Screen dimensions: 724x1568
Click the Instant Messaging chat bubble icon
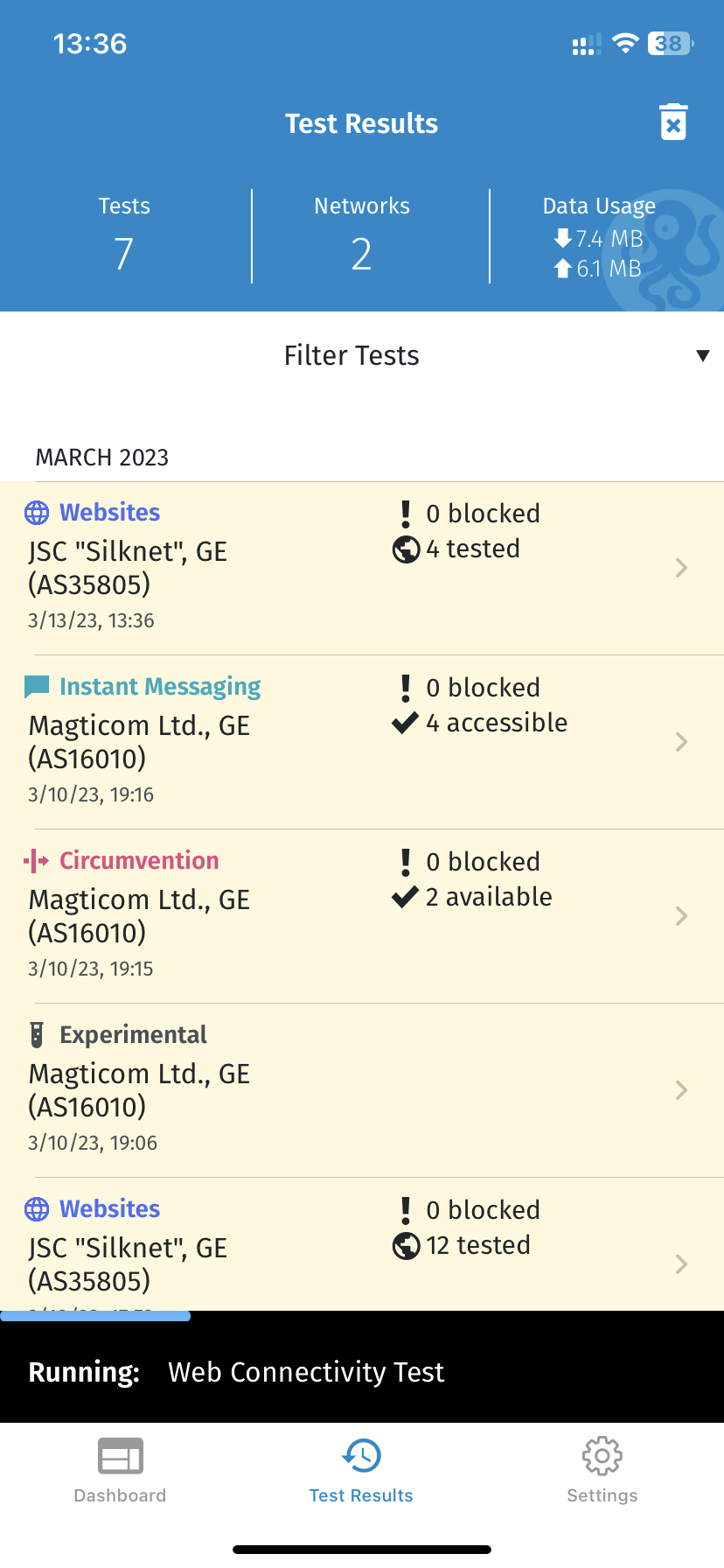[x=36, y=687]
